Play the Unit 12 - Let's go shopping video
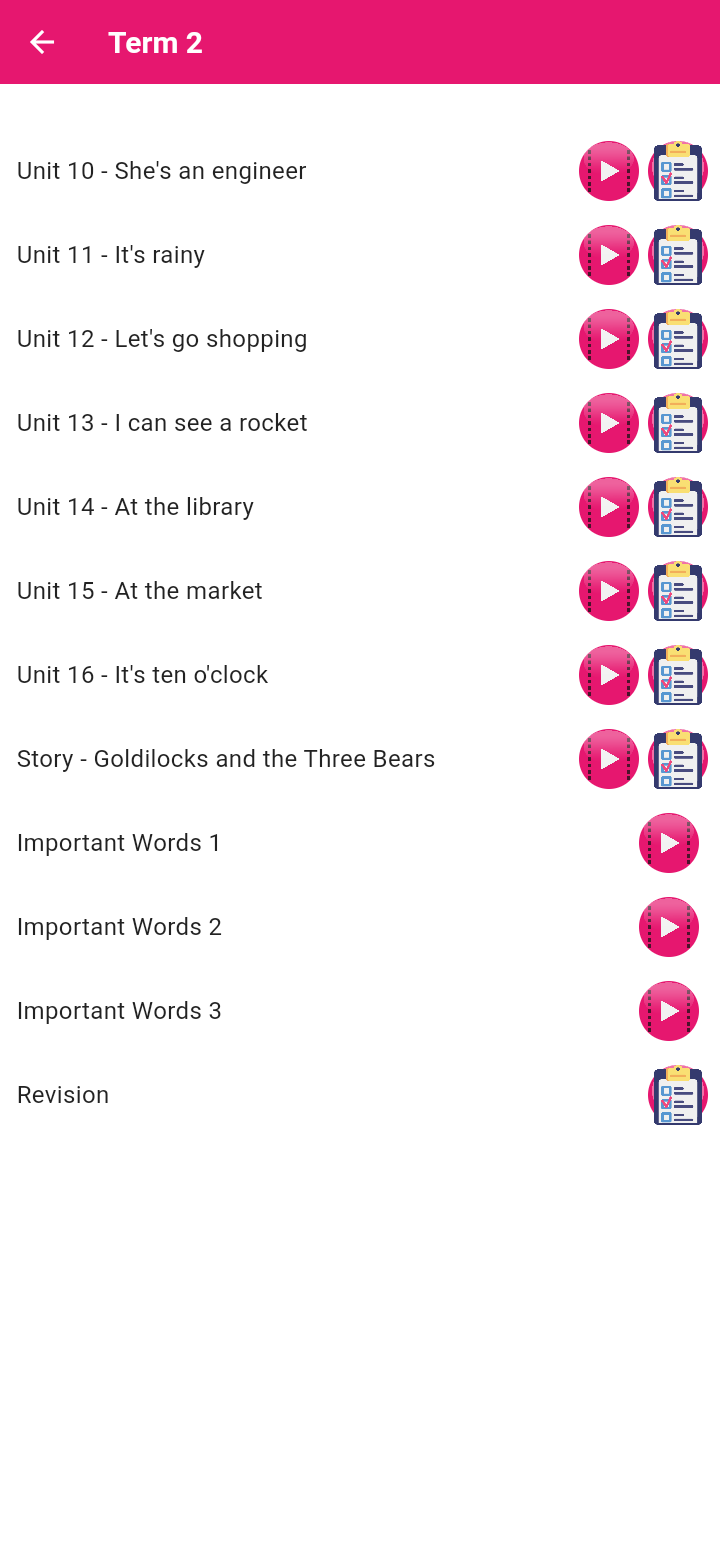 point(608,338)
